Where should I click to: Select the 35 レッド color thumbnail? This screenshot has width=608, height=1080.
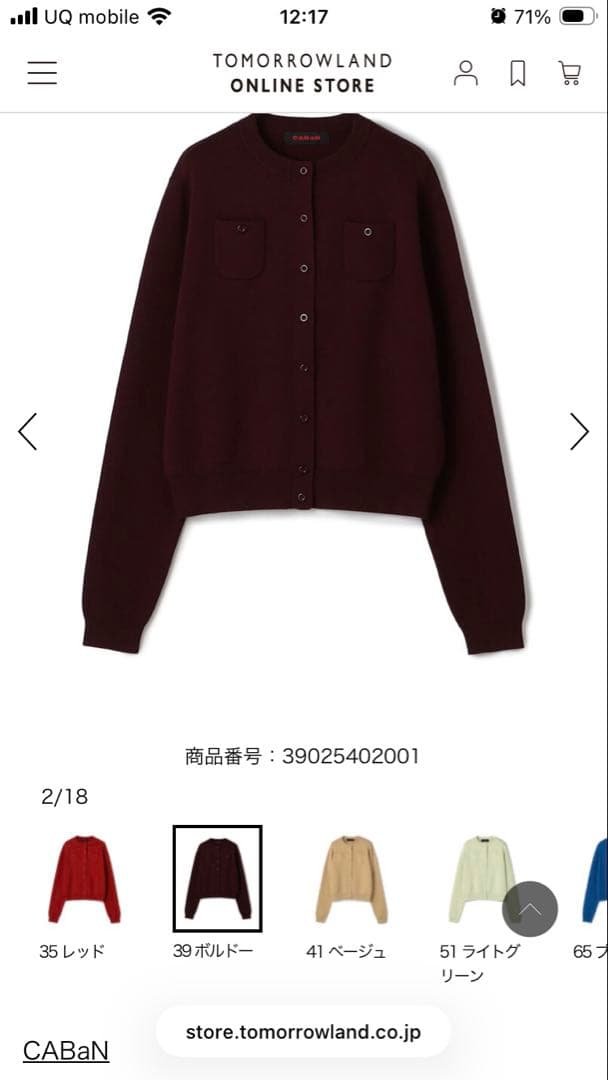pos(84,879)
